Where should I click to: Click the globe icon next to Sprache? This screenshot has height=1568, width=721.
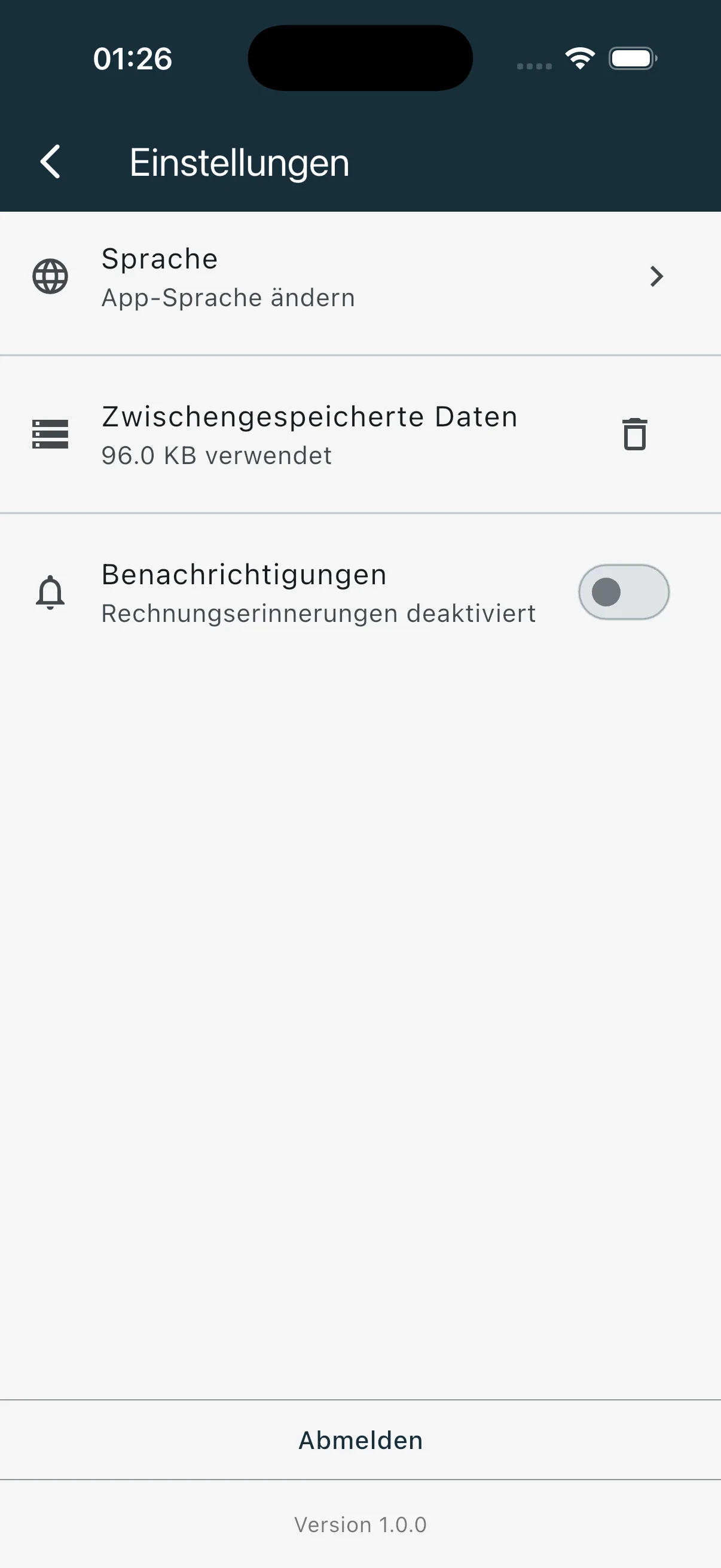tap(49, 276)
